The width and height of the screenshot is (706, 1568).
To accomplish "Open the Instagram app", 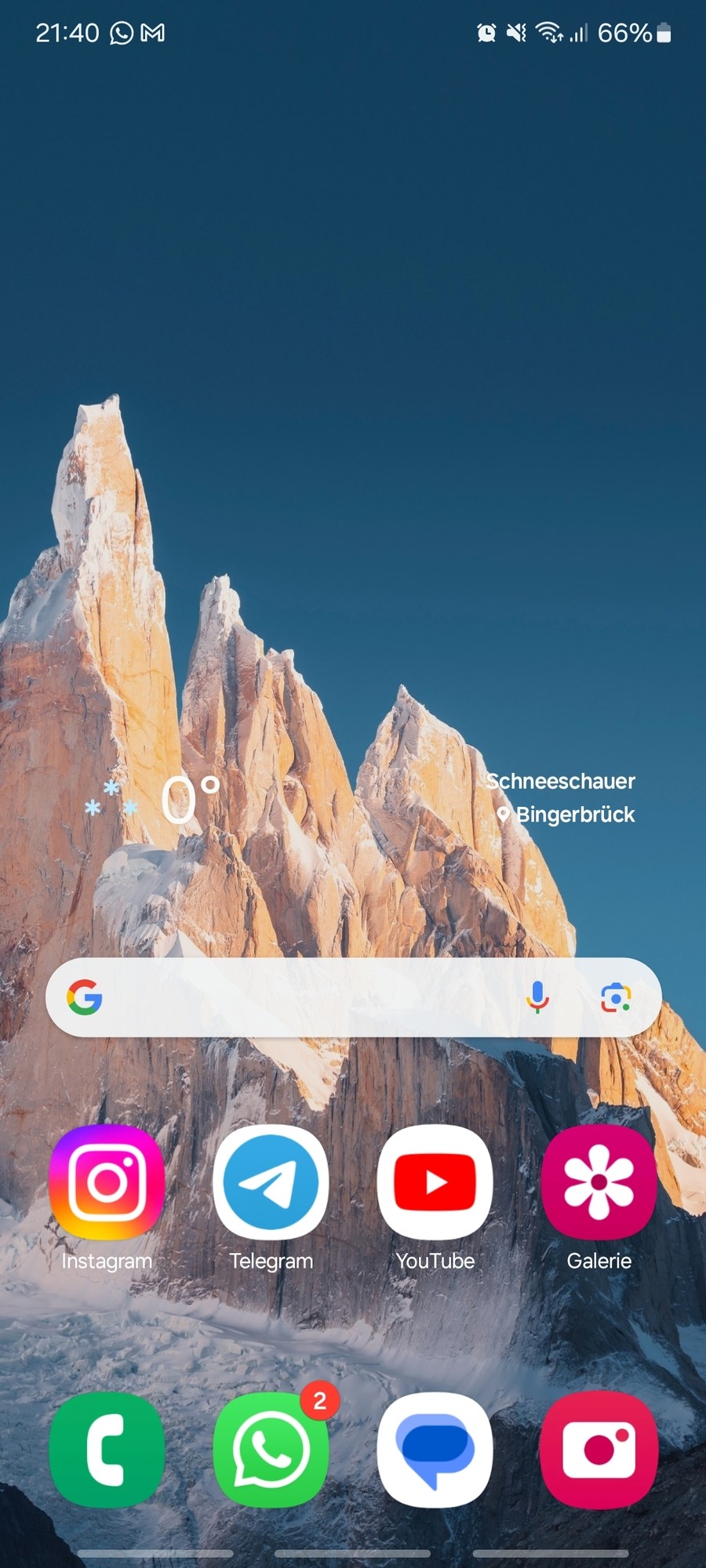I will [x=107, y=1182].
